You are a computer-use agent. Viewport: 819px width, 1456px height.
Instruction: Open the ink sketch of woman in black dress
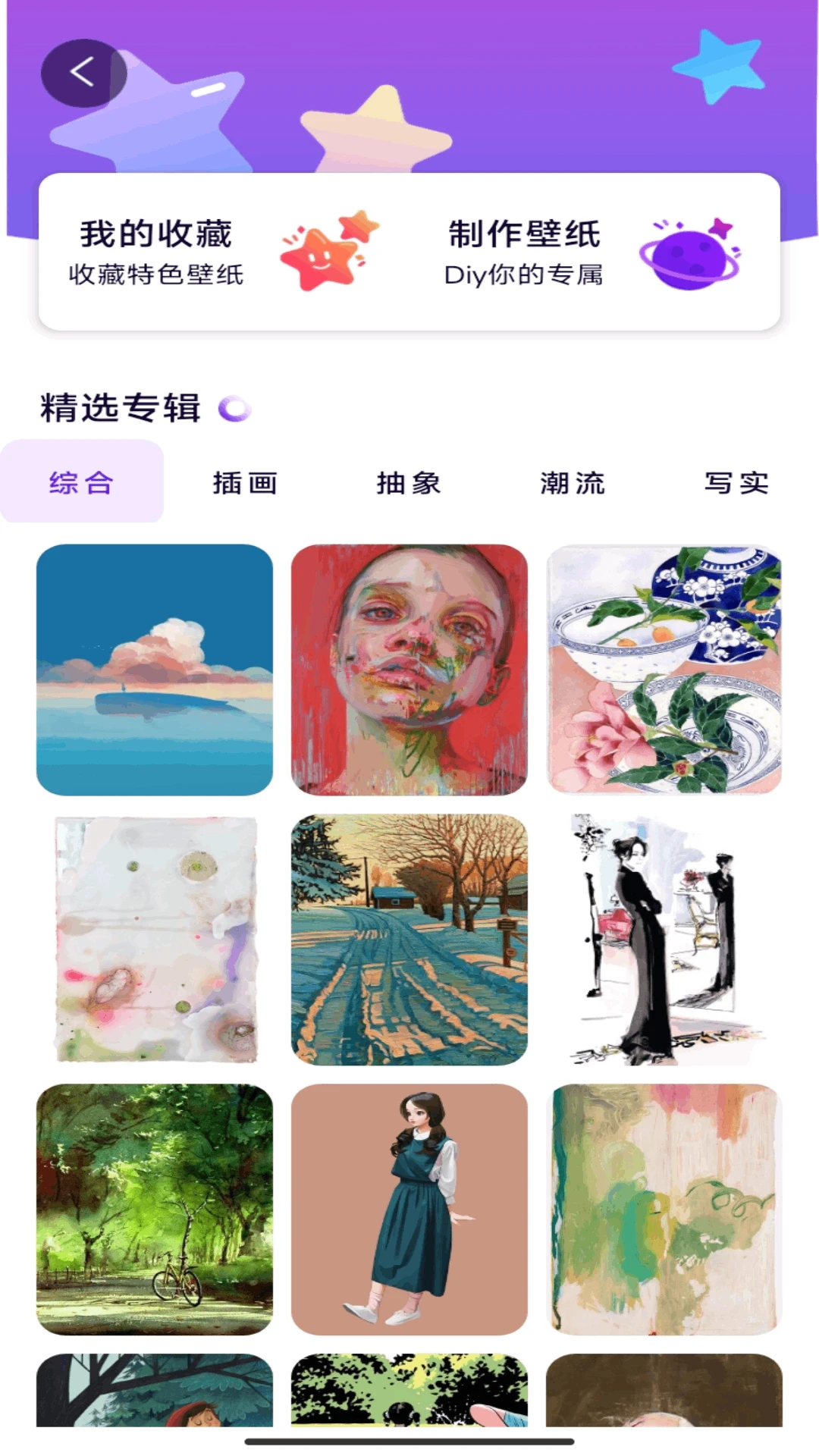pos(664,940)
